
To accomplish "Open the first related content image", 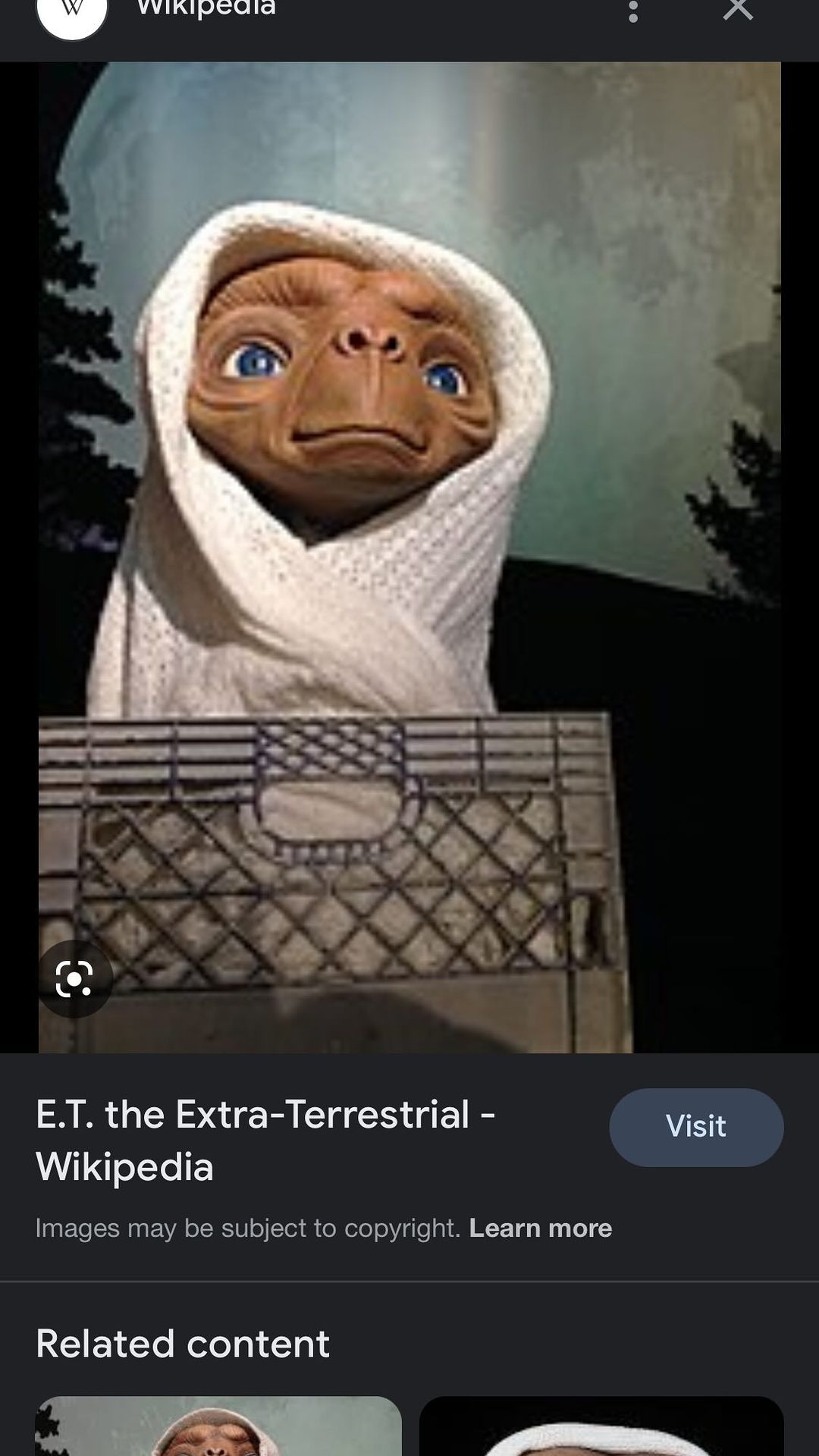I will click(x=218, y=1426).
